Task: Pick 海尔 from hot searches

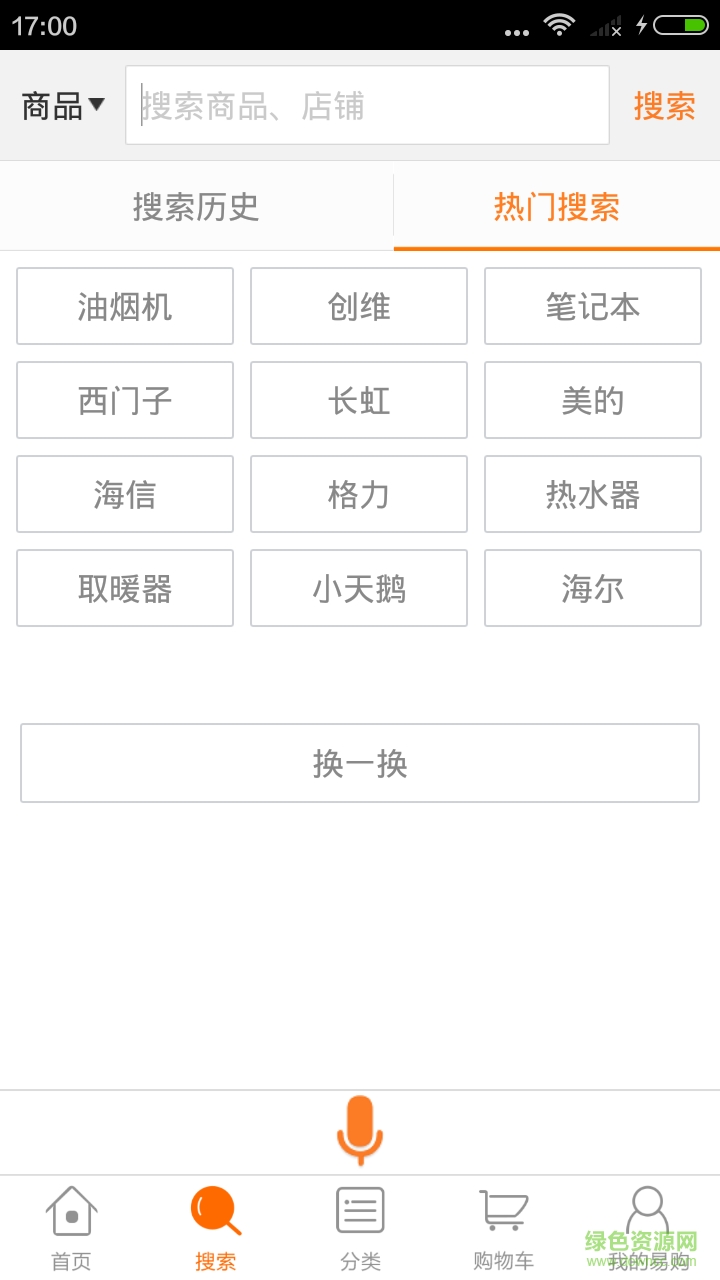Action: click(x=593, y=588)
